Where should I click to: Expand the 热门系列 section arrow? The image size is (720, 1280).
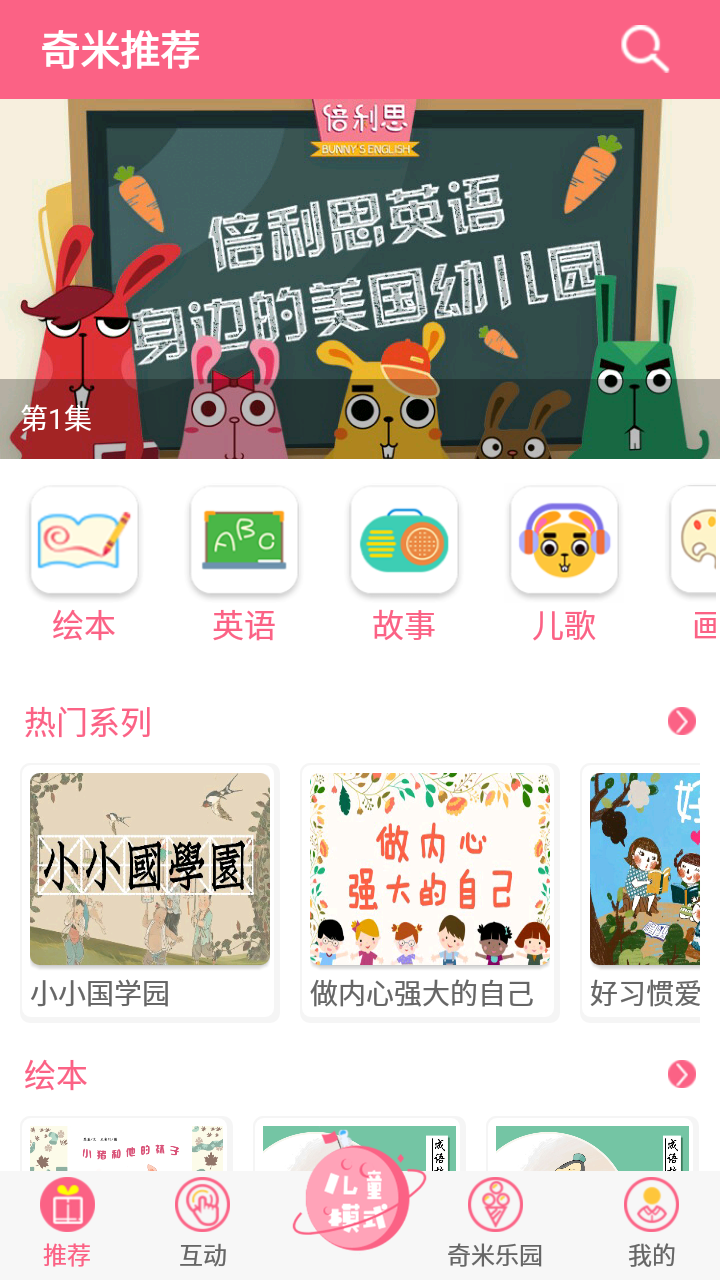682,721
